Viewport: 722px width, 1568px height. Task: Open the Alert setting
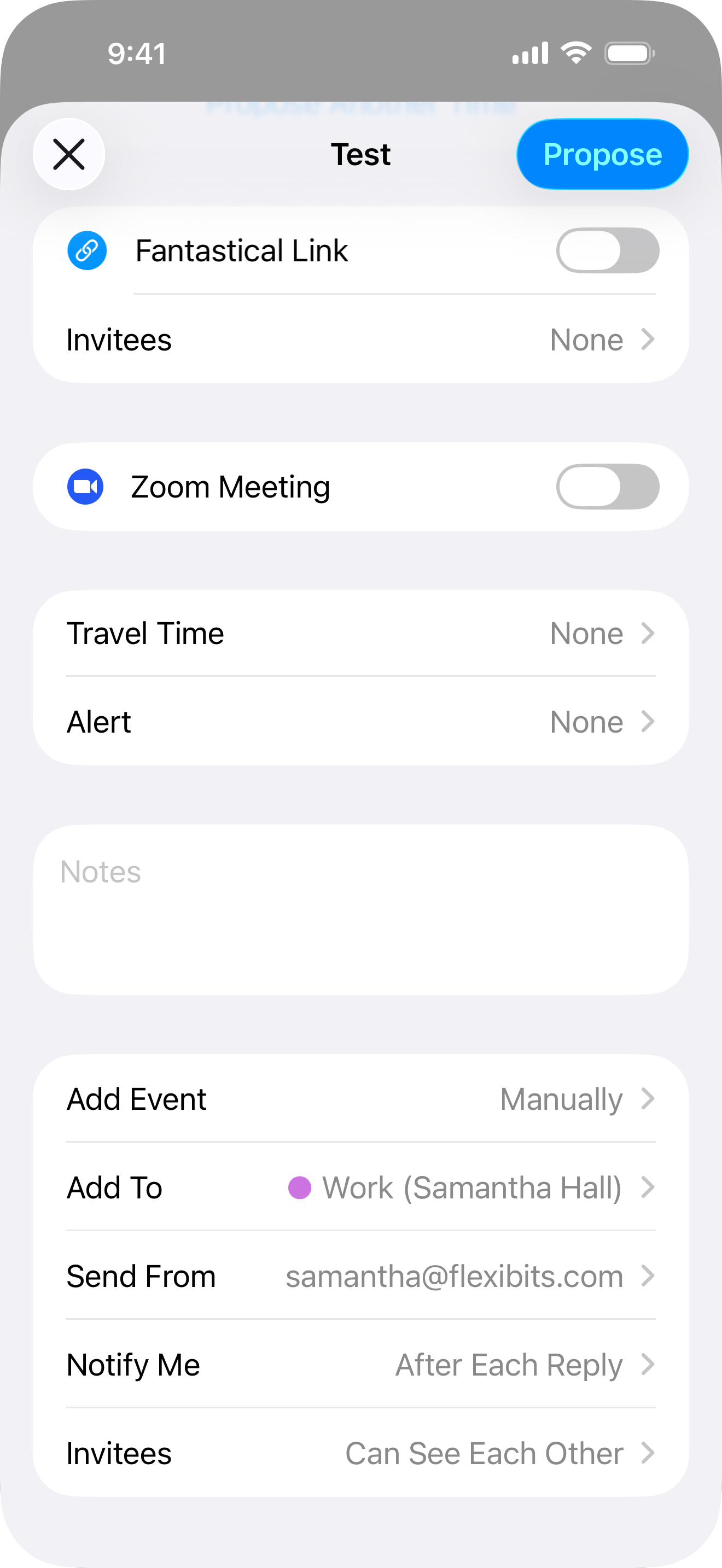[360, 722]
